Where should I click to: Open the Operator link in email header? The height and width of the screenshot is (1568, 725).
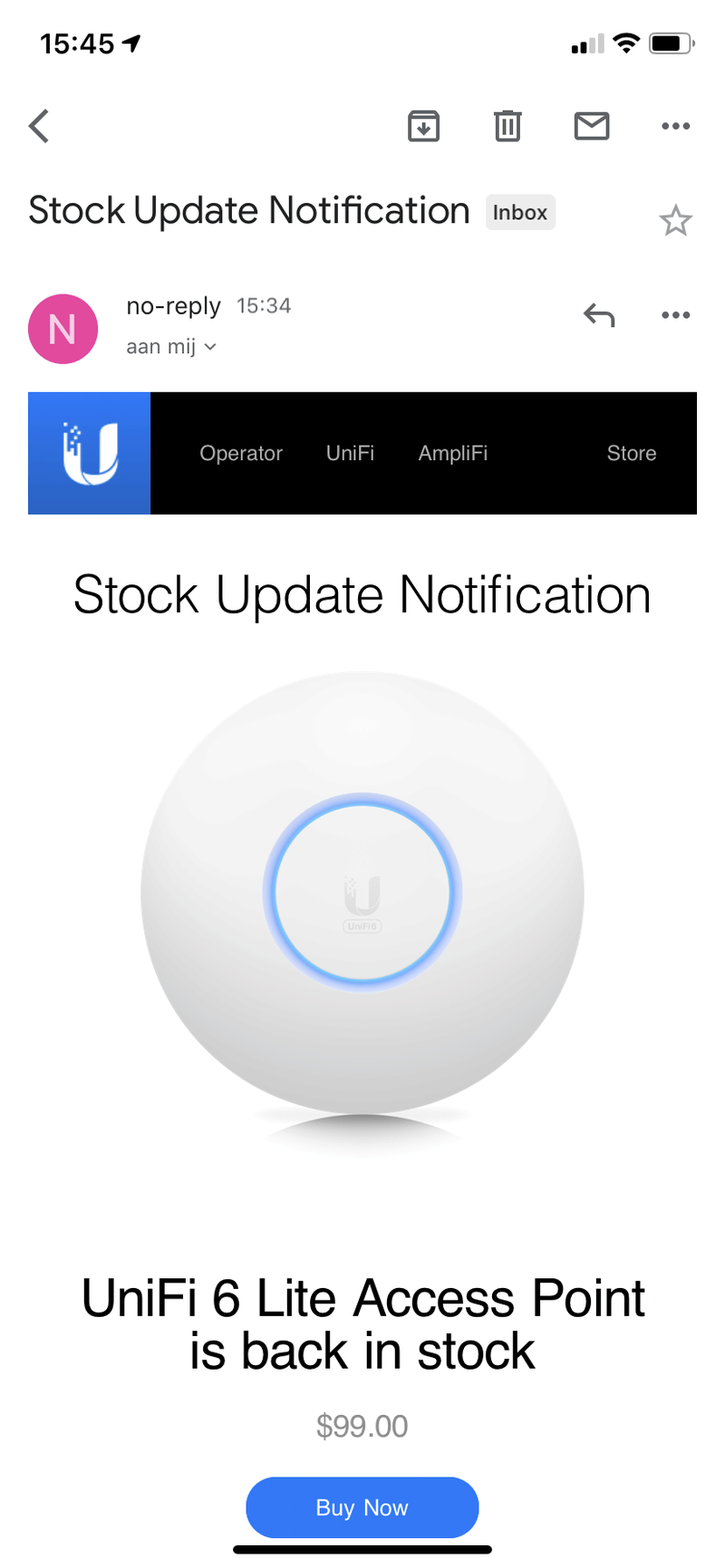[241, 453]
